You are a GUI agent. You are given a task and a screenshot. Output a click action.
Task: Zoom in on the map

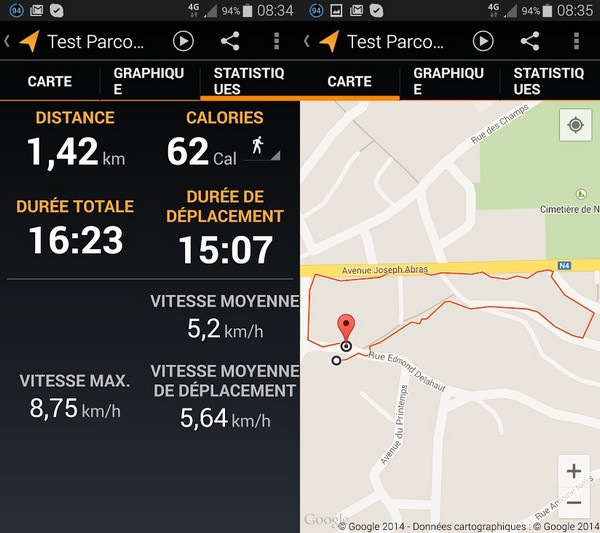pyautogui.click(x=574, y=471)
